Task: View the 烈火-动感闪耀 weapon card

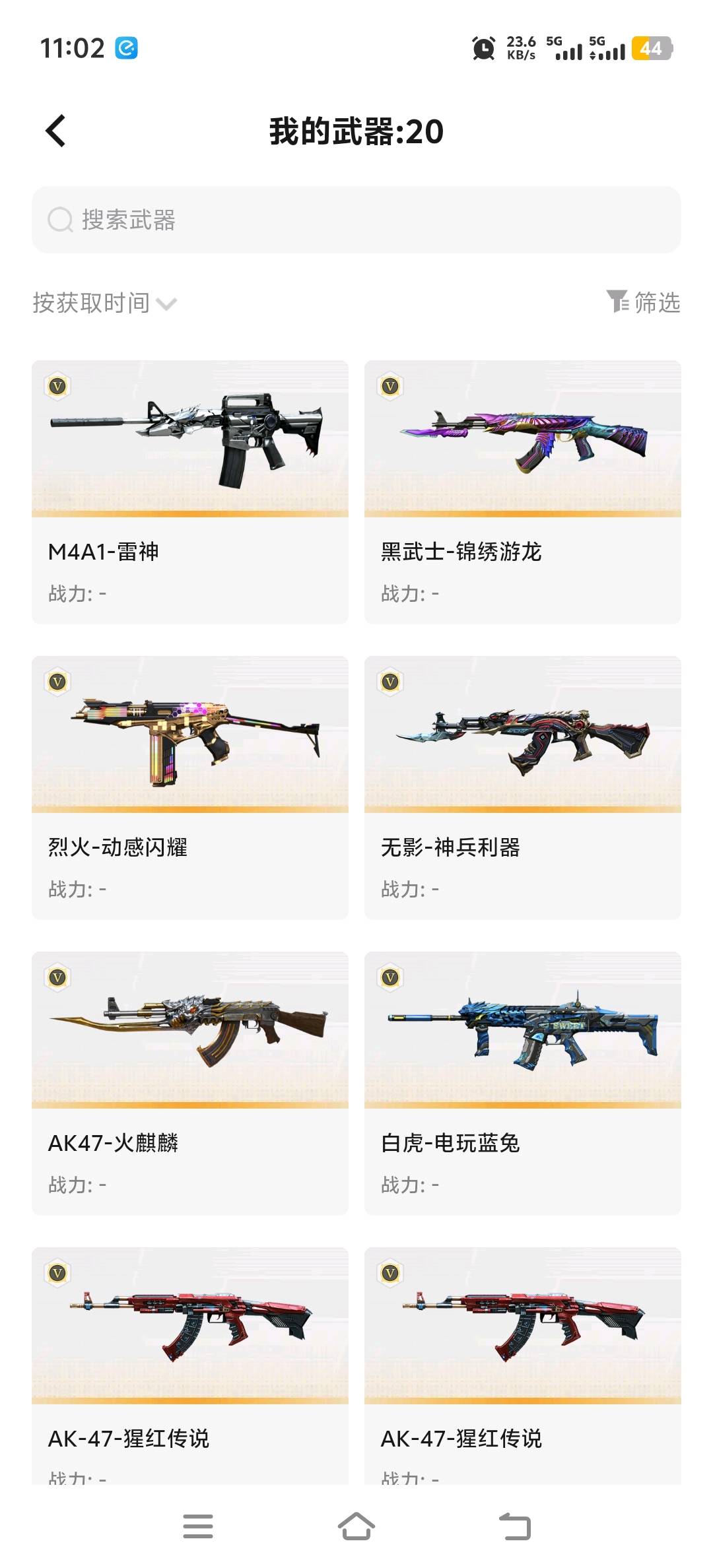Action: tap(190, 787)
